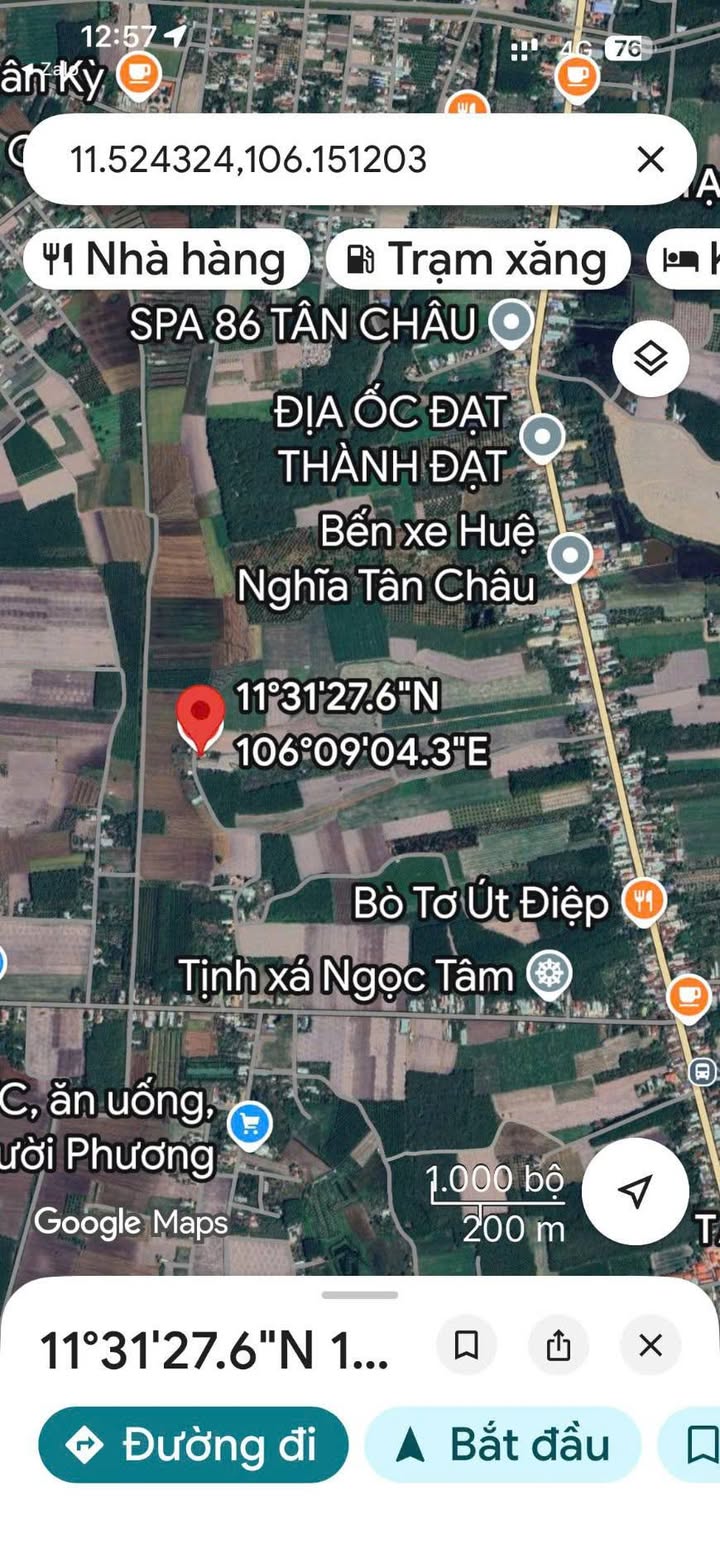Viewport: 720px width, 1558px height.
Task: Start navigation with Bắt đầu
Action: tap(502, 1444)
